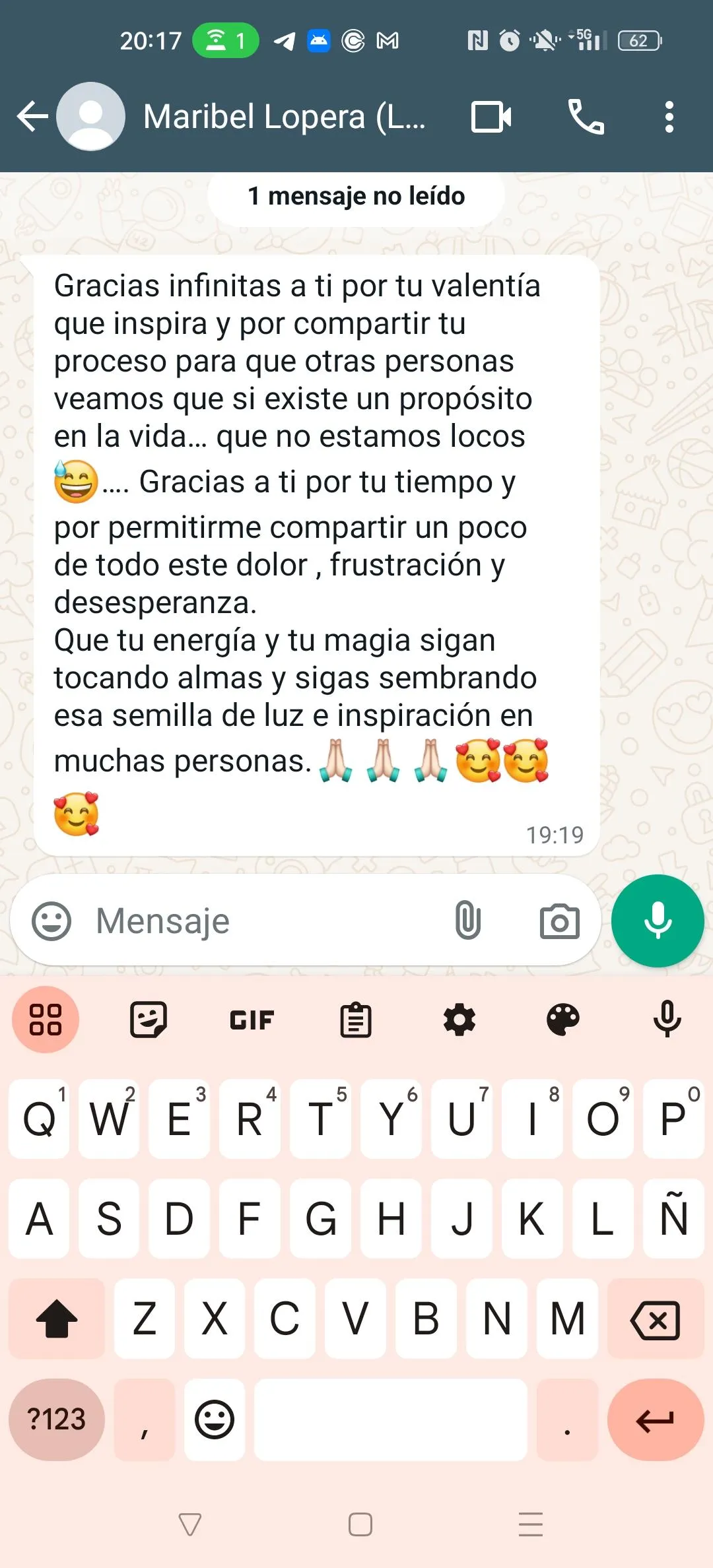Open the keyboard sticker panel
713x1568 pixels.
coord(149,1020)
